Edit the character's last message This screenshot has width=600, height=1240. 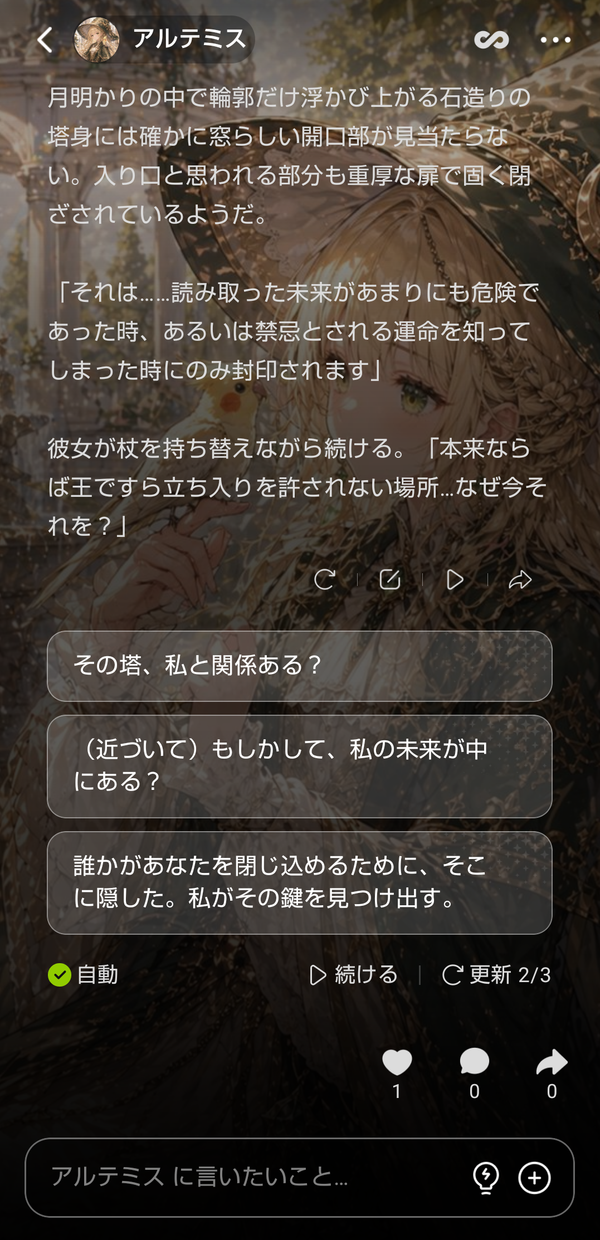[390, 580]
